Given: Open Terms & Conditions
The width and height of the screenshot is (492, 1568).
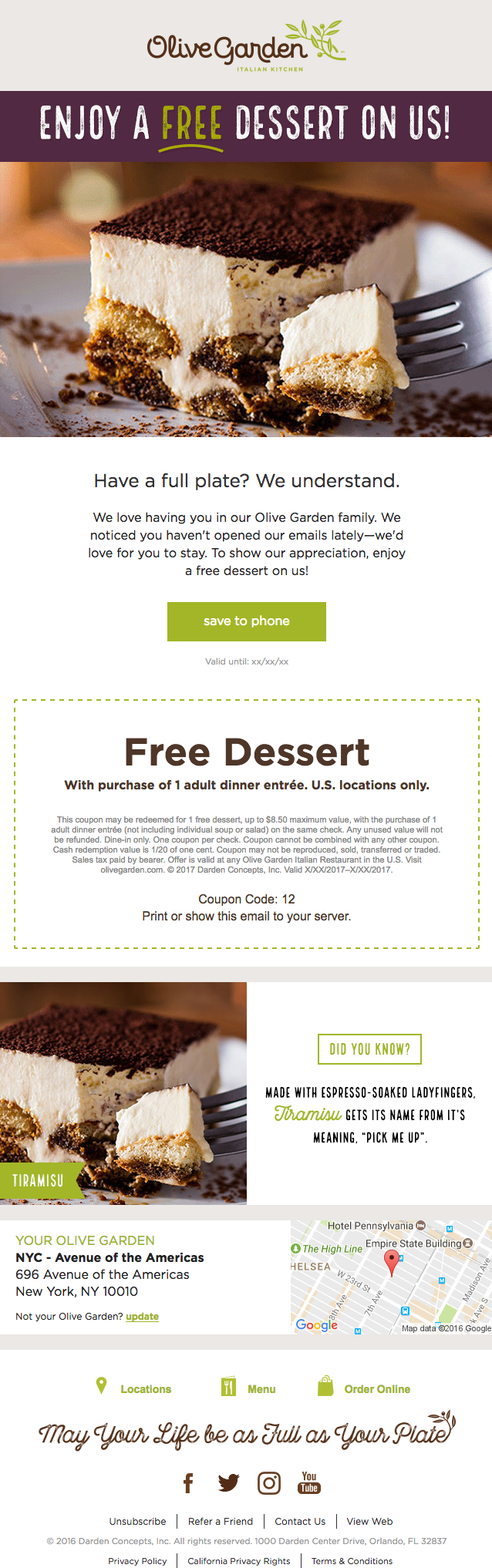Looking at the screenshot, I should 352,1561.
